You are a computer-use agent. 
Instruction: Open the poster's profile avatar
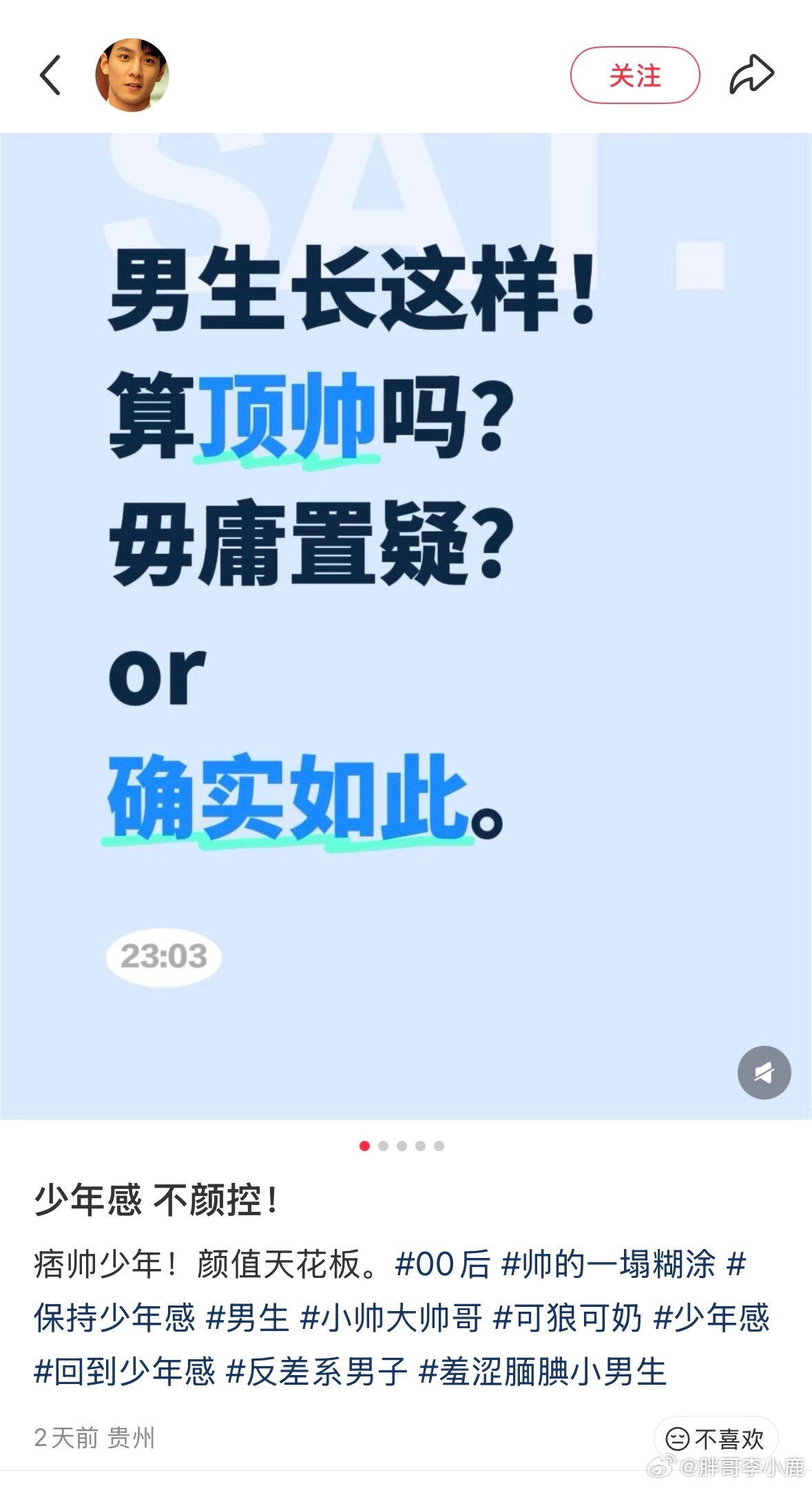click(x=132, y=74)
